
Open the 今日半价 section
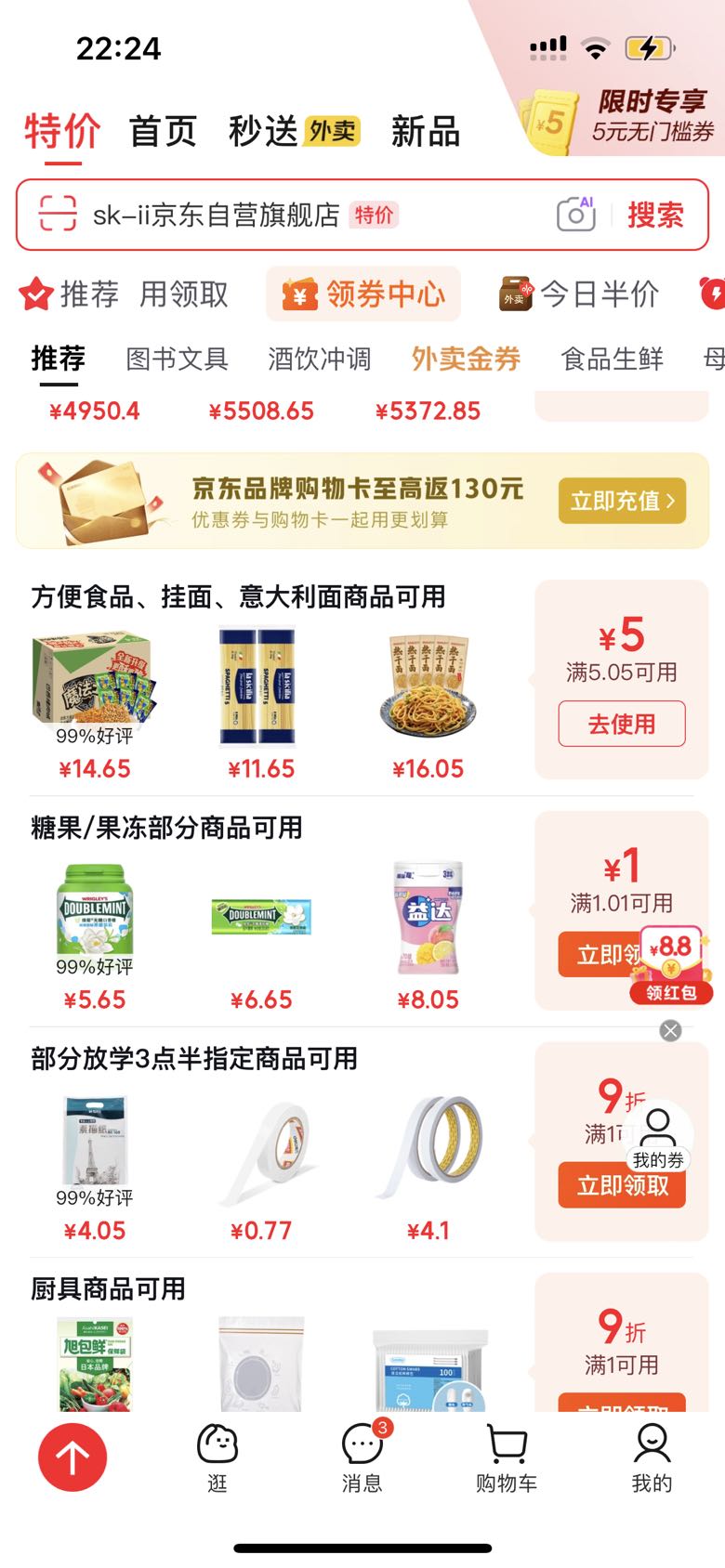coord(578,294)
